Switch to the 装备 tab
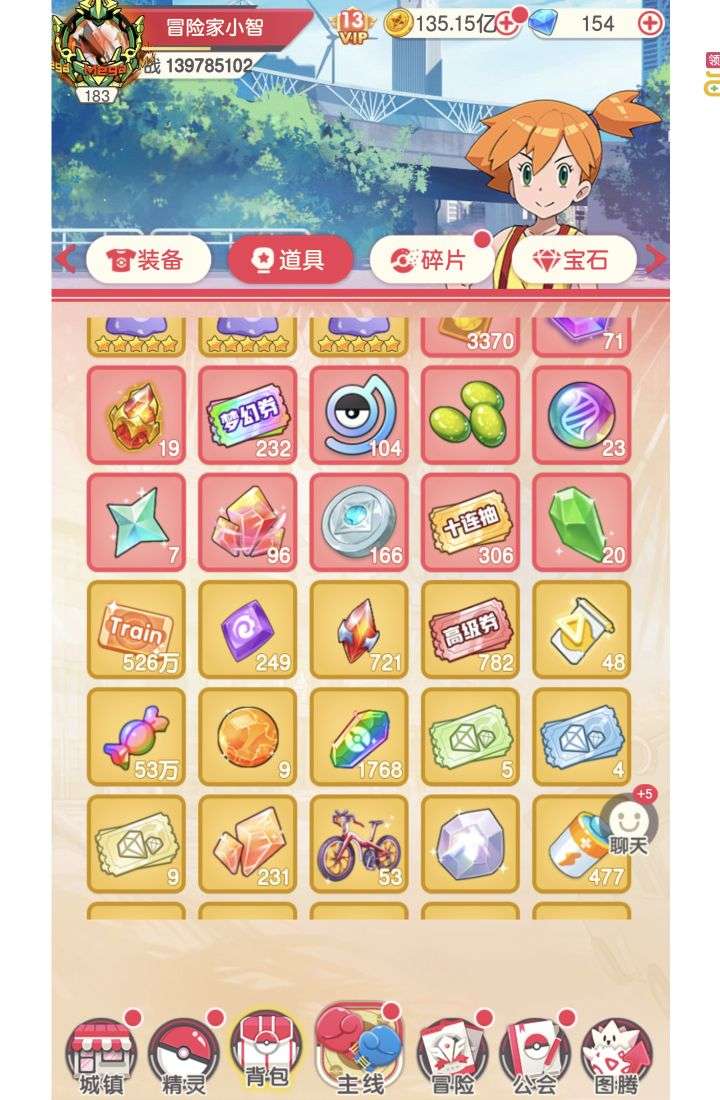The height and width of the screenshot is (1100, 720). 148,261
